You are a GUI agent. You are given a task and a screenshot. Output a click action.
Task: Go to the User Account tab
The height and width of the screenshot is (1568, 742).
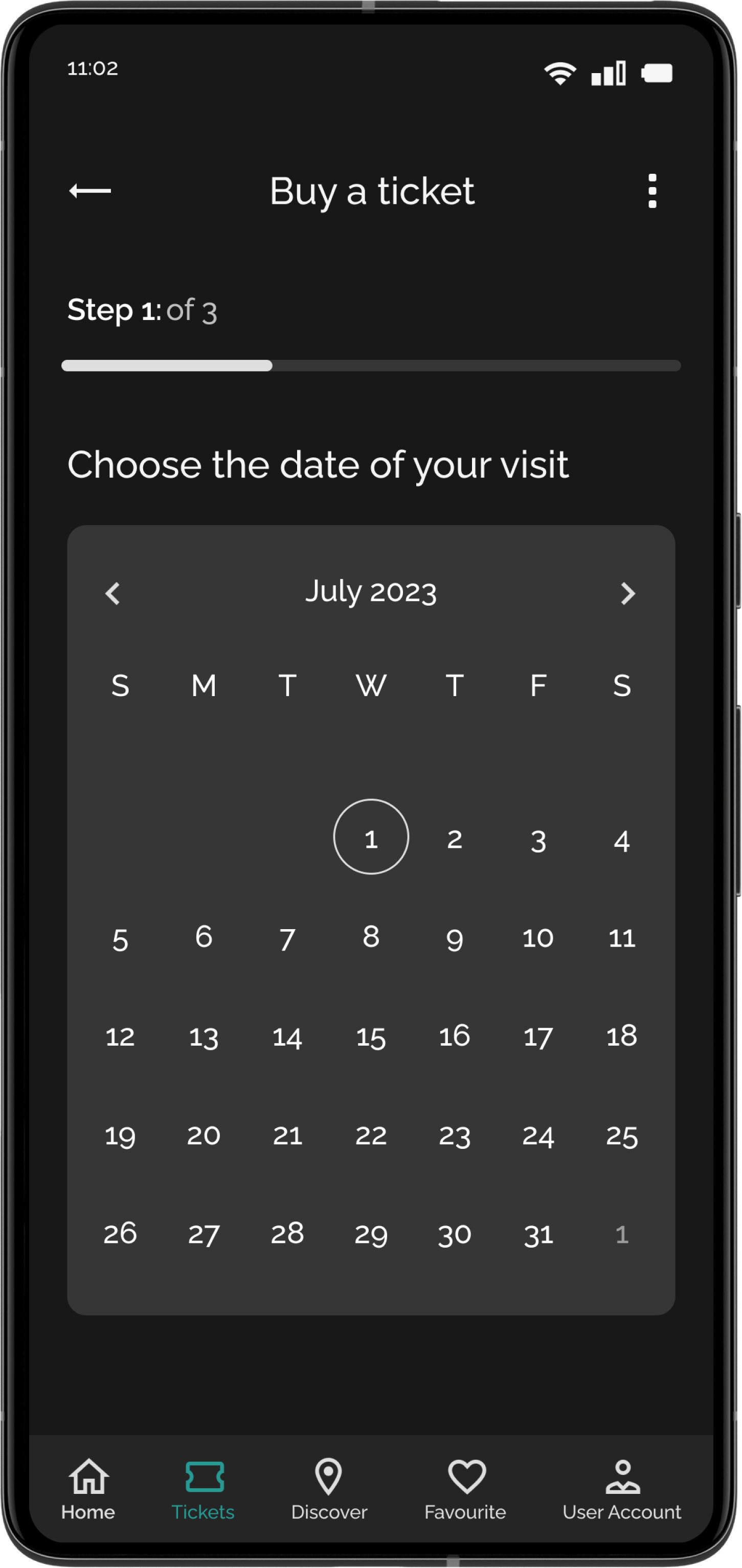621,1488
